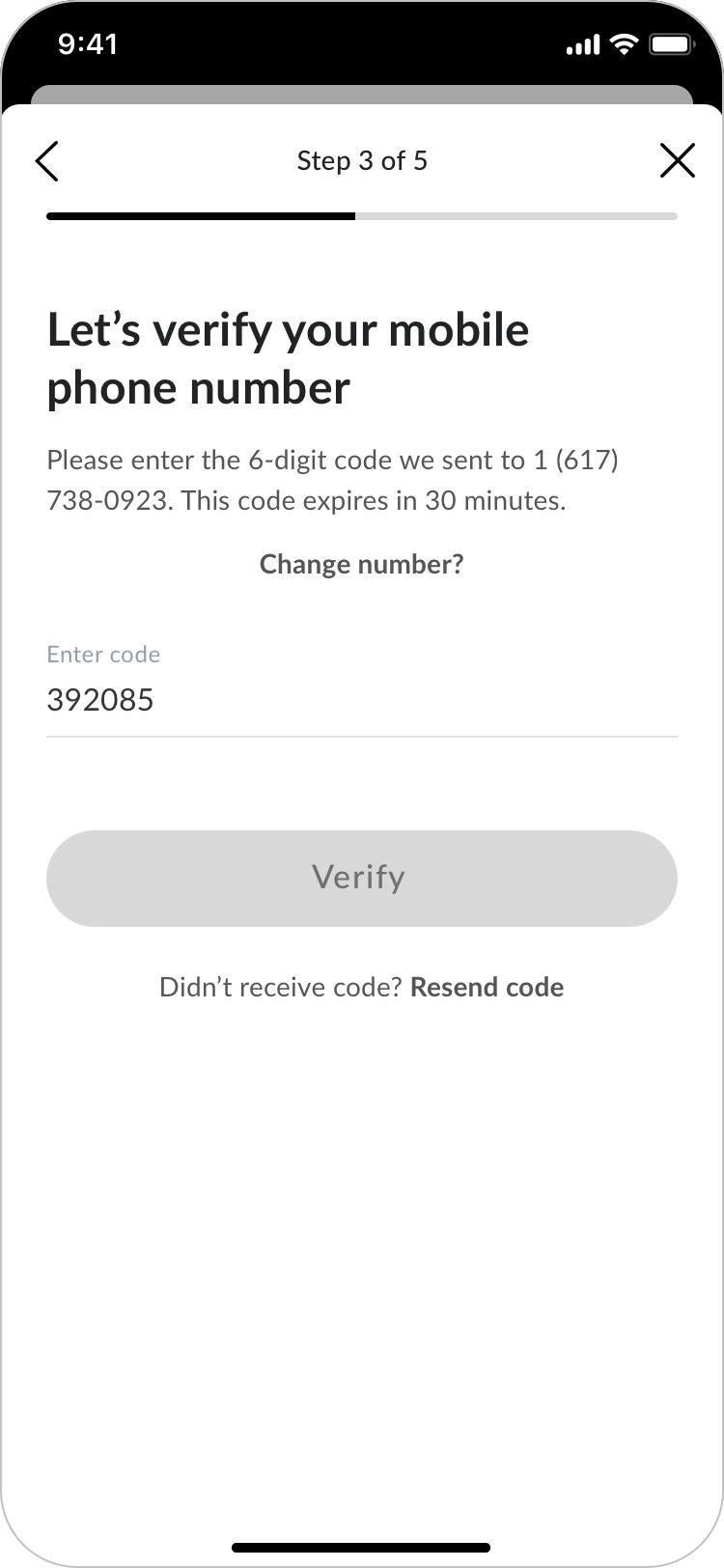
Task: Click the Change number? link
Action: [361, 563]
